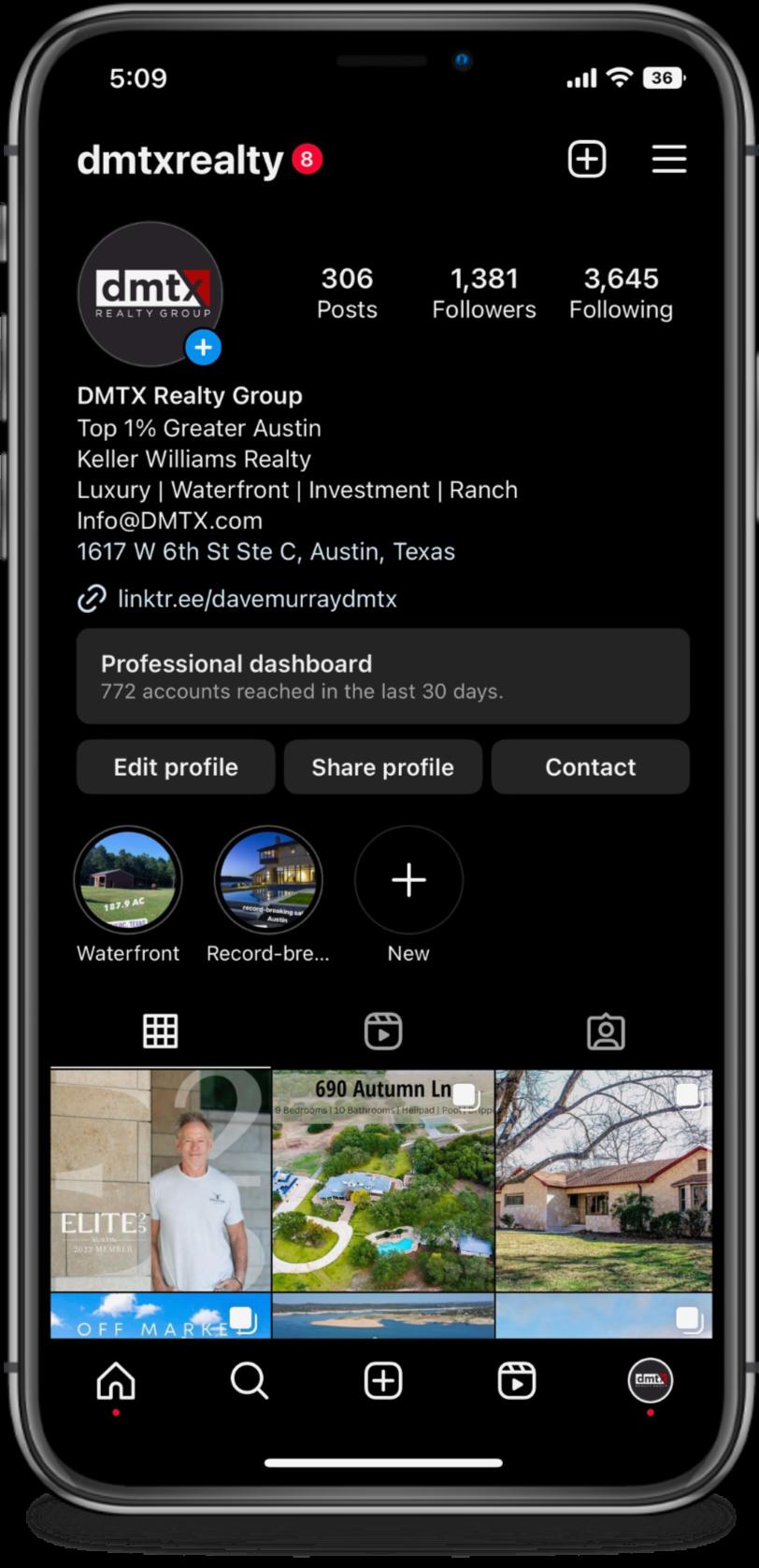Switch to the tagged photos tab
This screenshot has height=1568, width=759.
(x=606, y=1032)
